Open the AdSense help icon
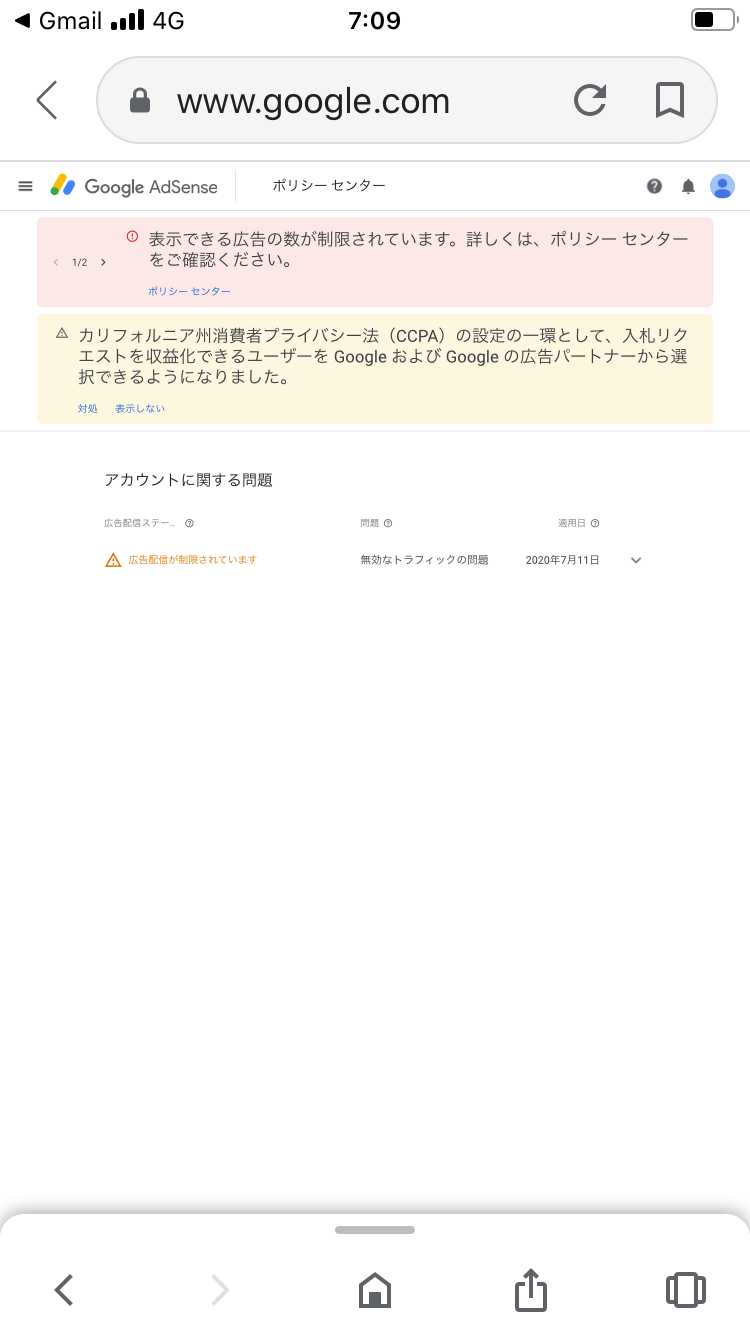 (654, 186)
